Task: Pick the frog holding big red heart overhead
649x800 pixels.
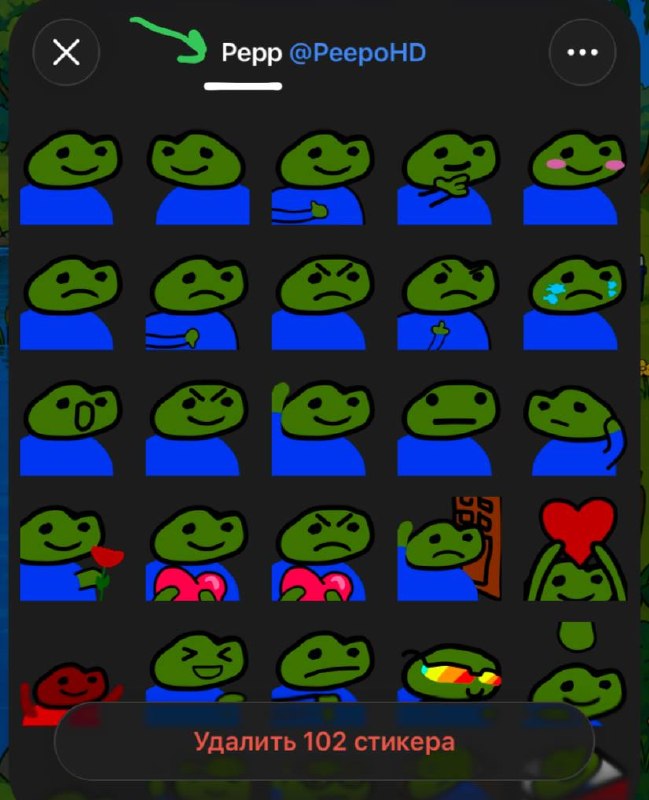Action: (575, 549)
